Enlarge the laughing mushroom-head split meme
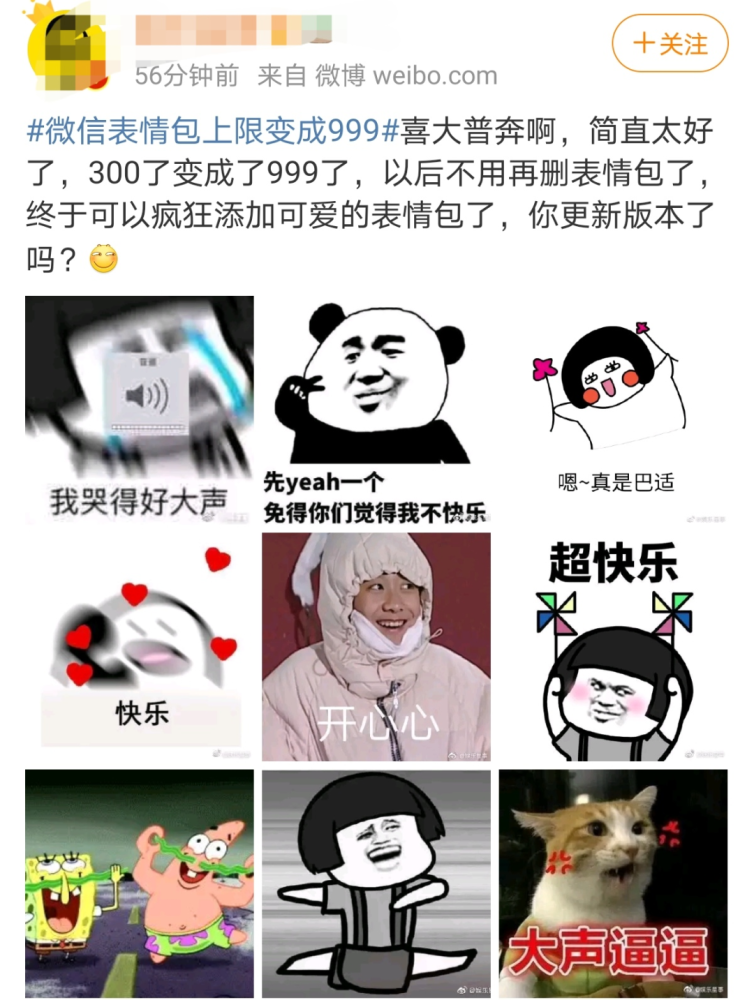Viewport: 754px width, 1000px height. [376, 884]
